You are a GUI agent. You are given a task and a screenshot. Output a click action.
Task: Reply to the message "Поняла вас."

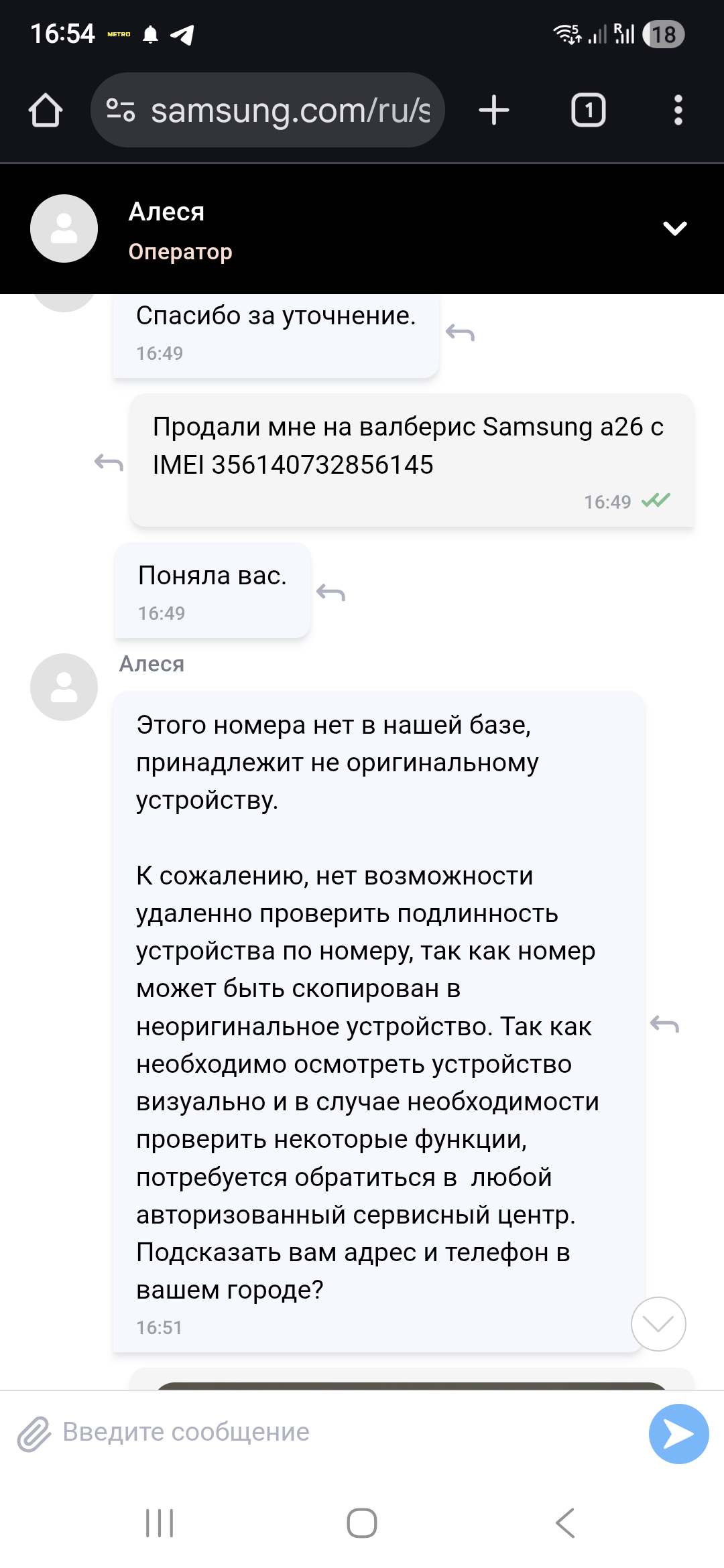330,592
